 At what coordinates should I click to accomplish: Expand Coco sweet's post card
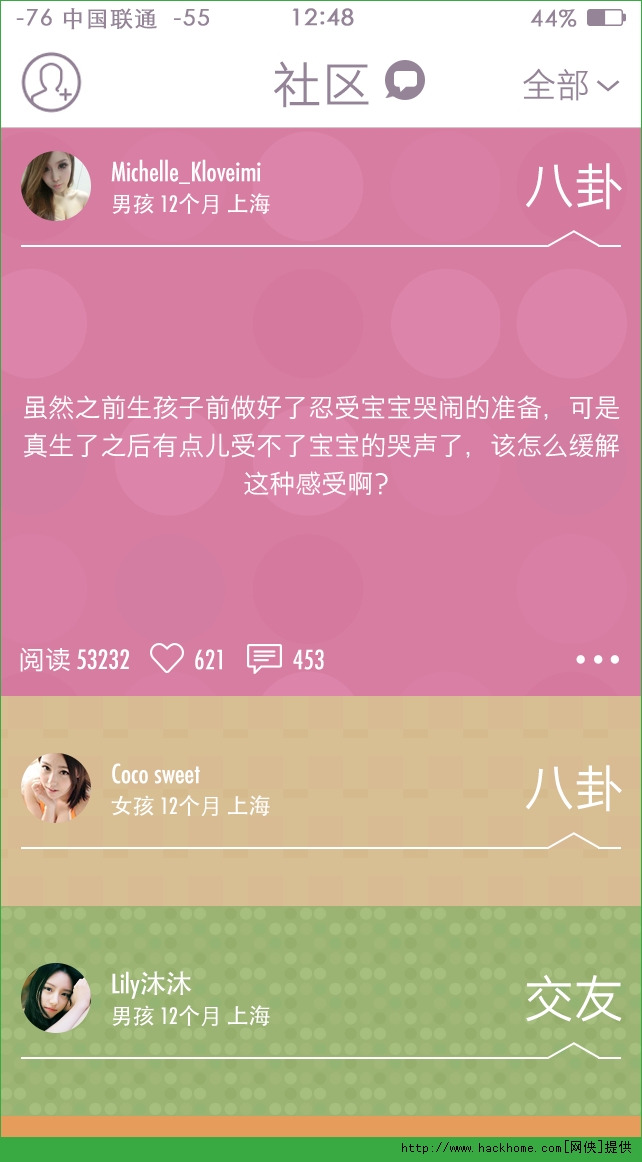click(320, 801)
